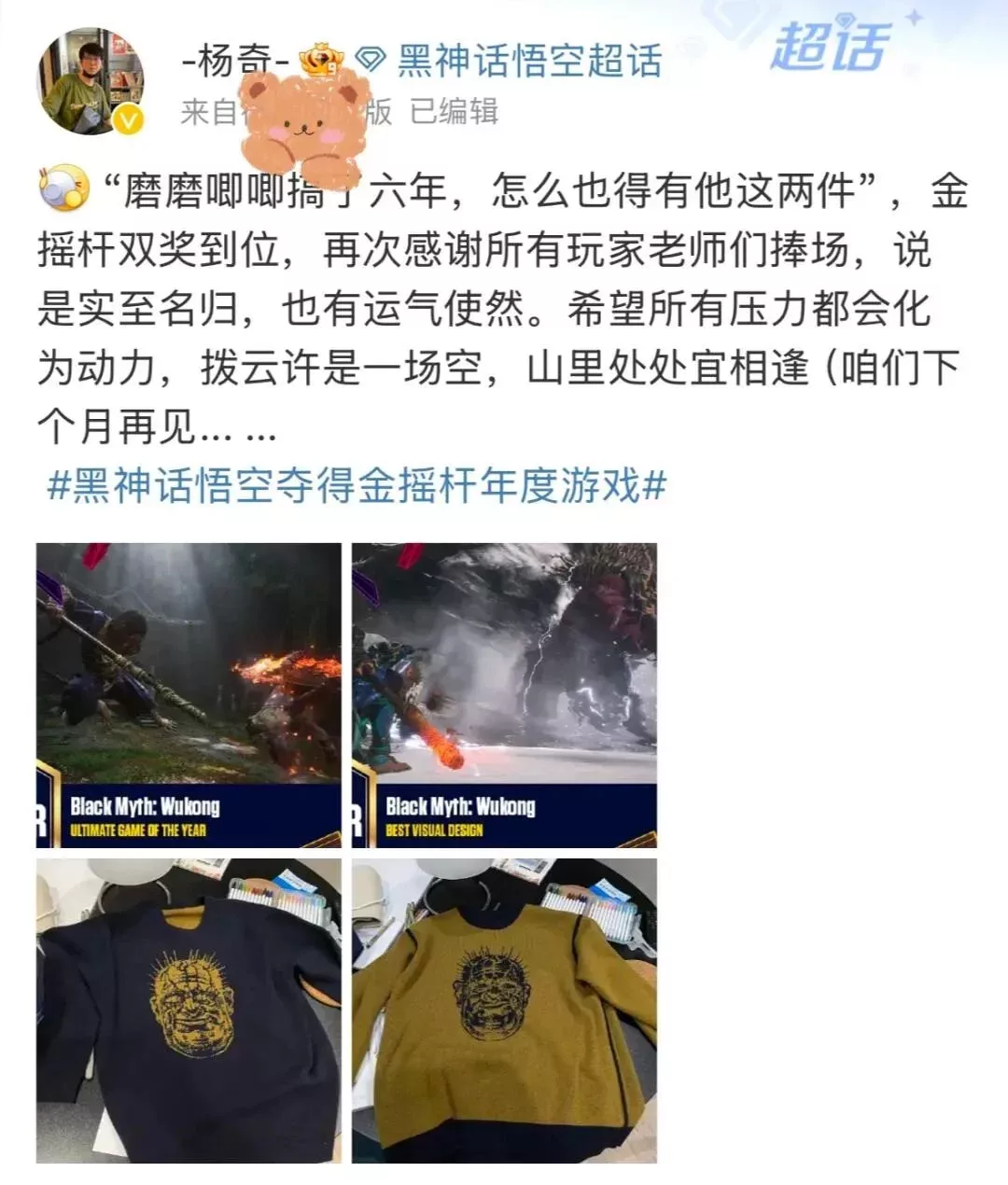
Task: Open 杨奇's profile avatar
Action: pyautogui.click(x=91, y=80)
